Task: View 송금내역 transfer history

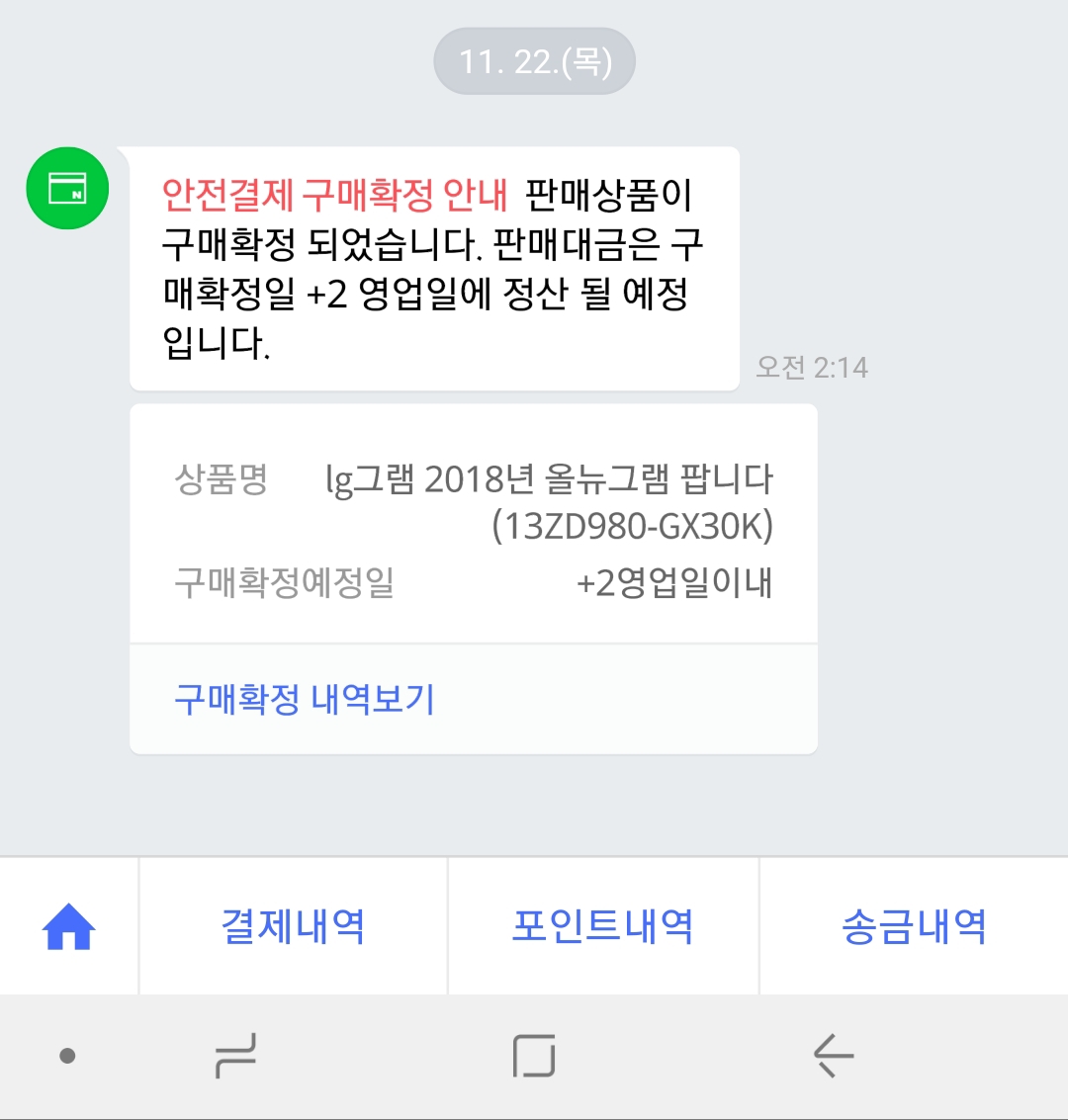Action: click(914, 927)
